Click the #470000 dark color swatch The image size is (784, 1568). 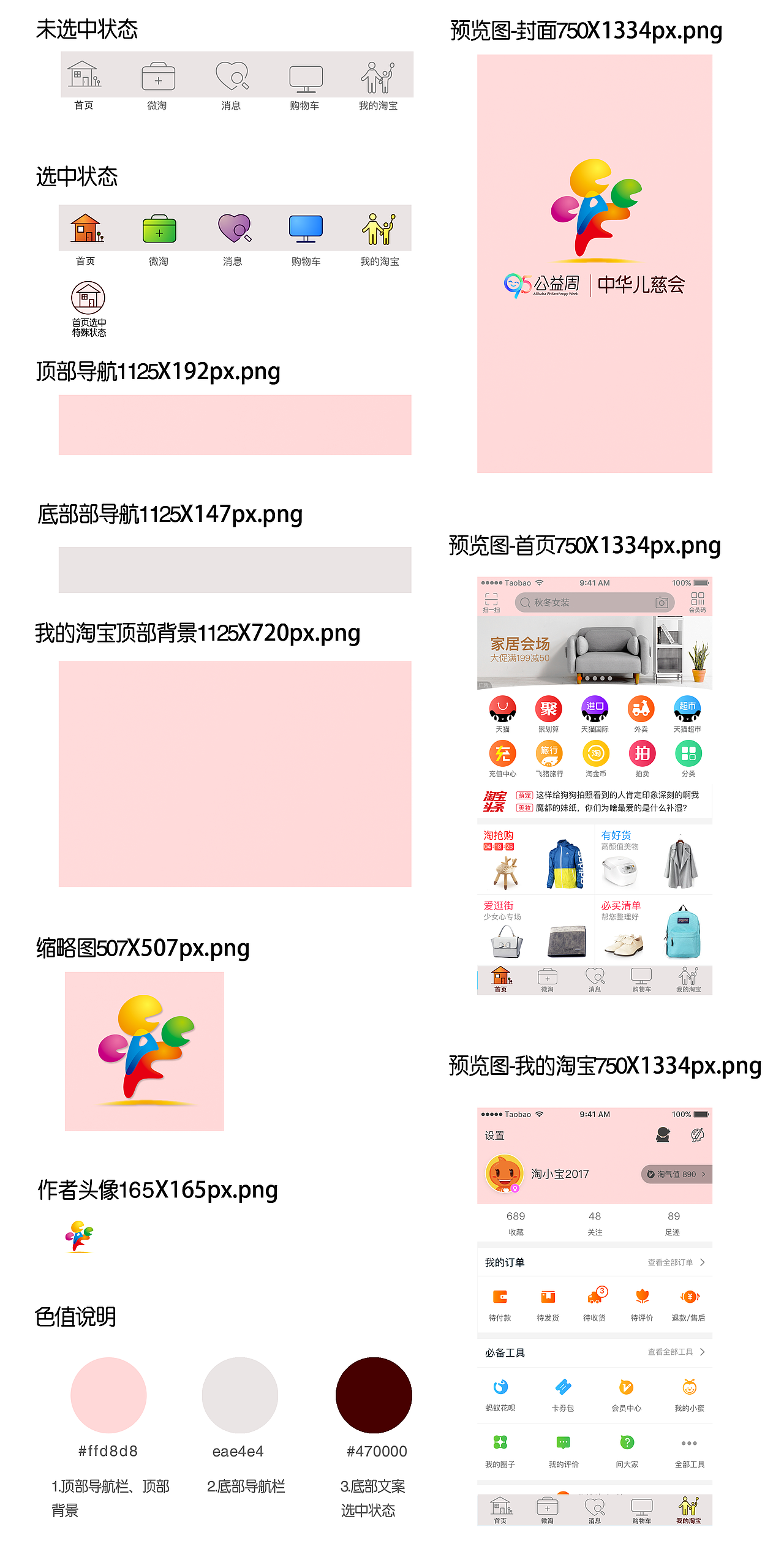[x=374, y=1395]
